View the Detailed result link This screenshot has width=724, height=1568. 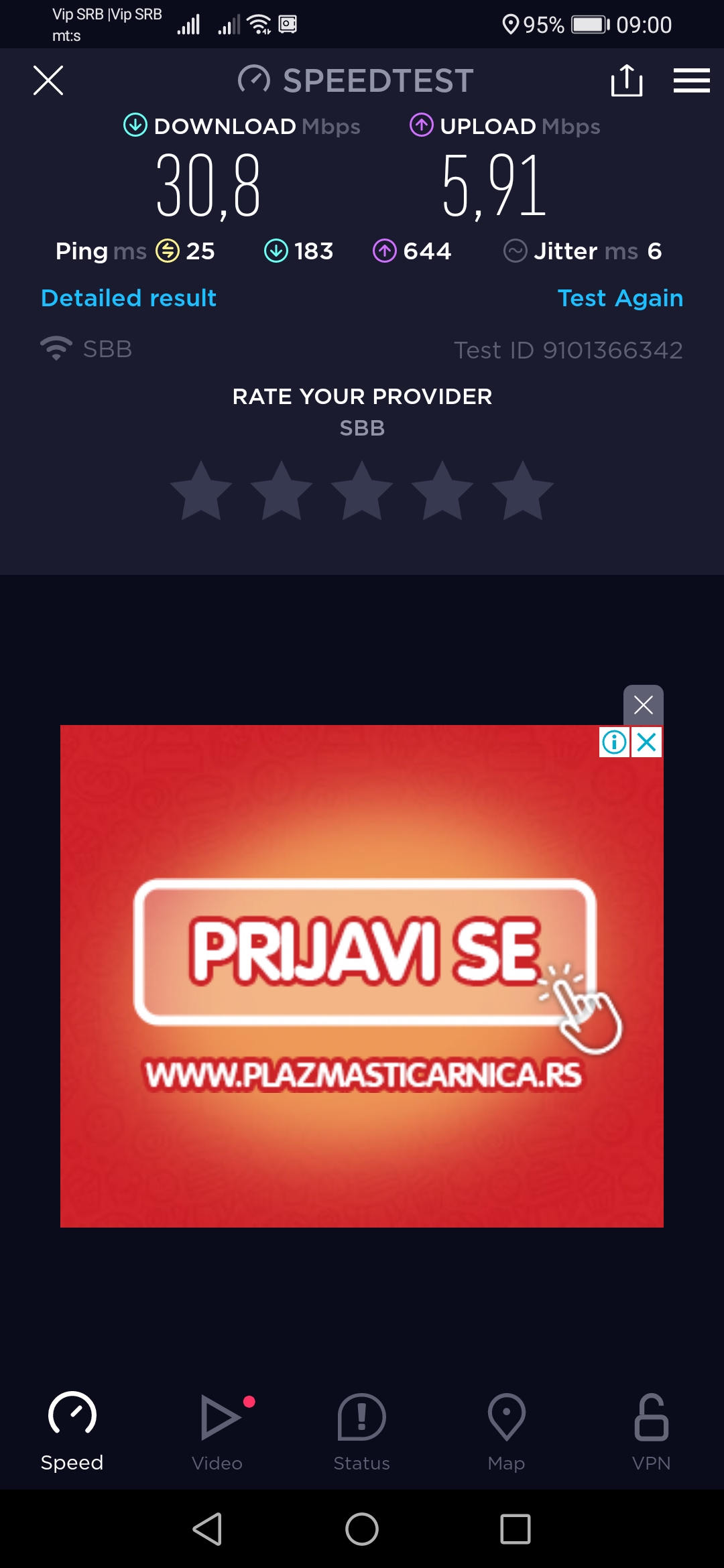[x=129, y=298]
